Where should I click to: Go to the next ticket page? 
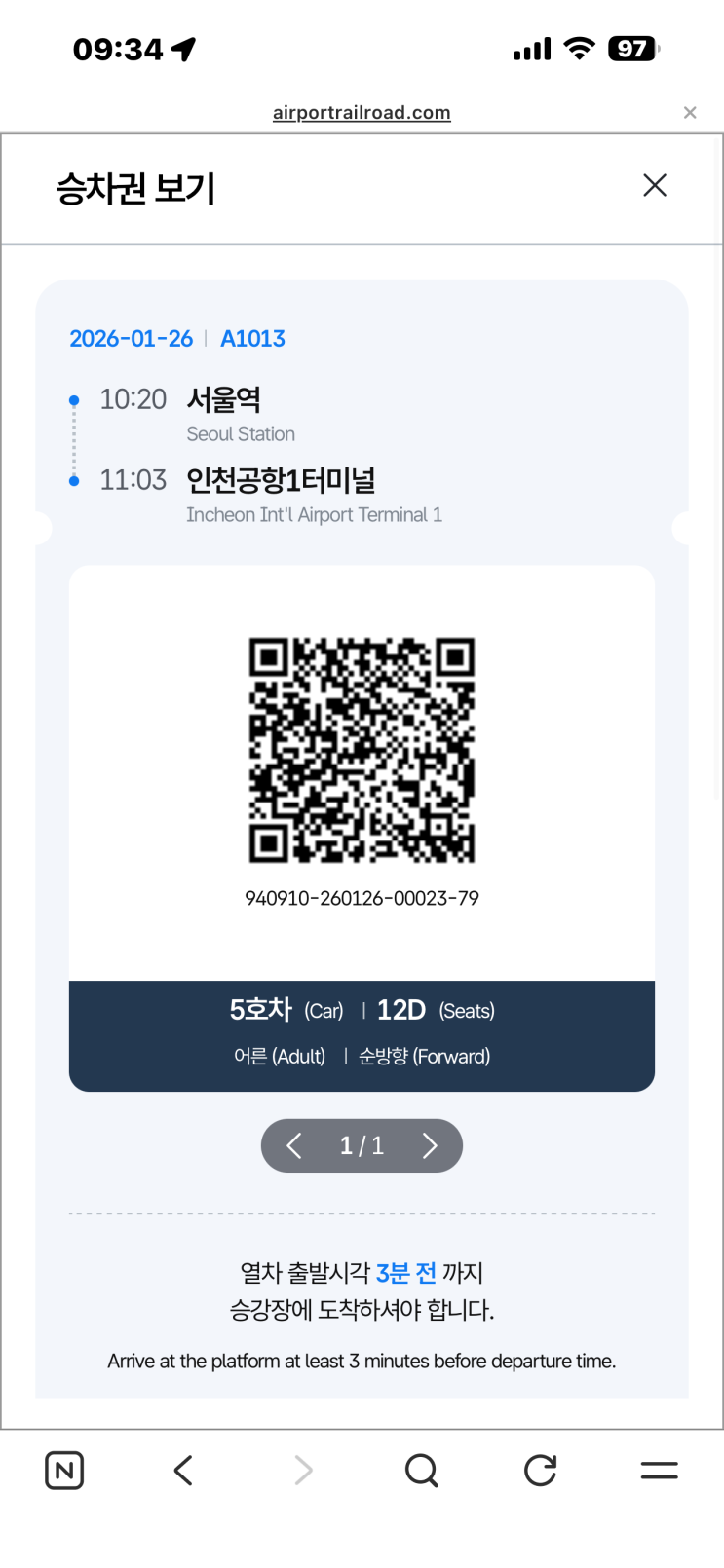(x=430, y=1146)
